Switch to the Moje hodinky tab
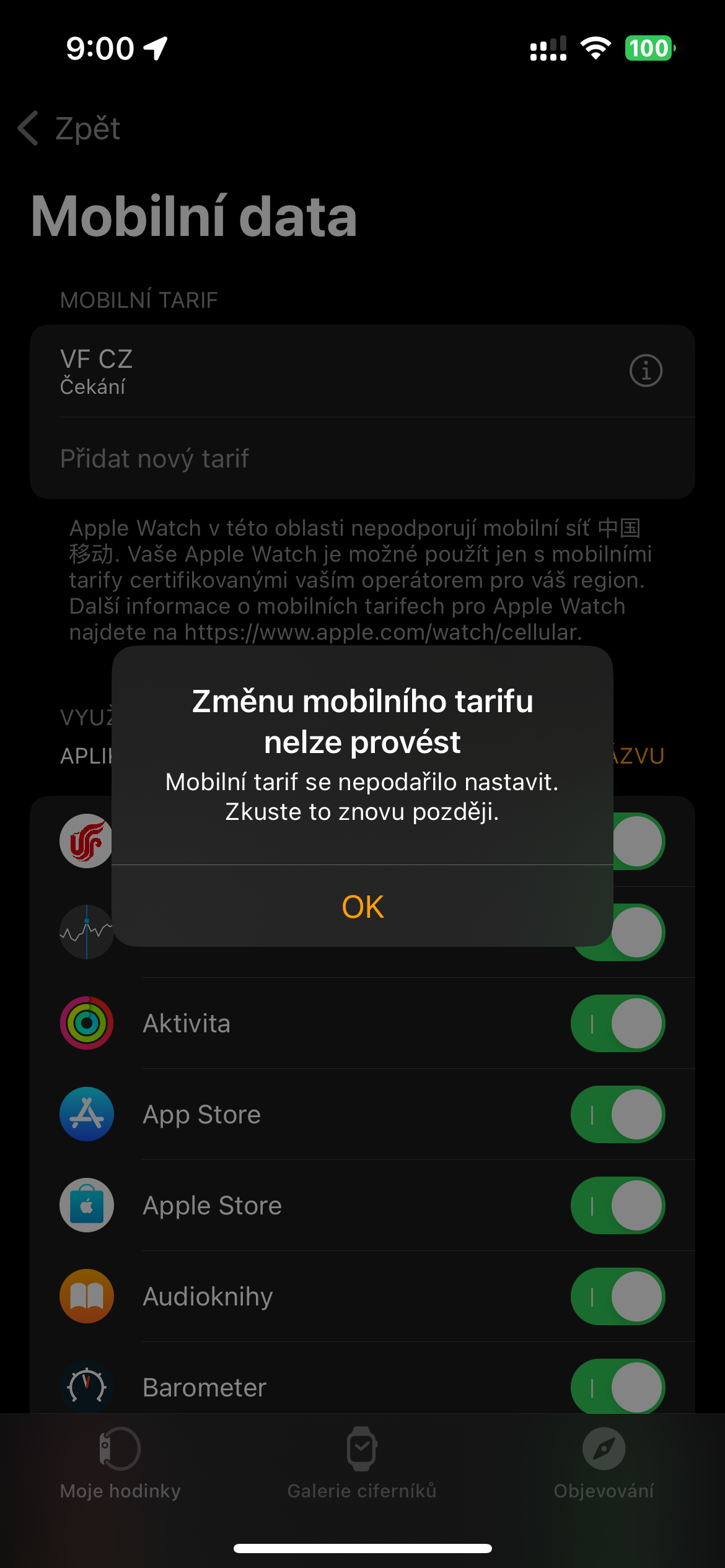The image size is (725, 1568). (120, 1464)
